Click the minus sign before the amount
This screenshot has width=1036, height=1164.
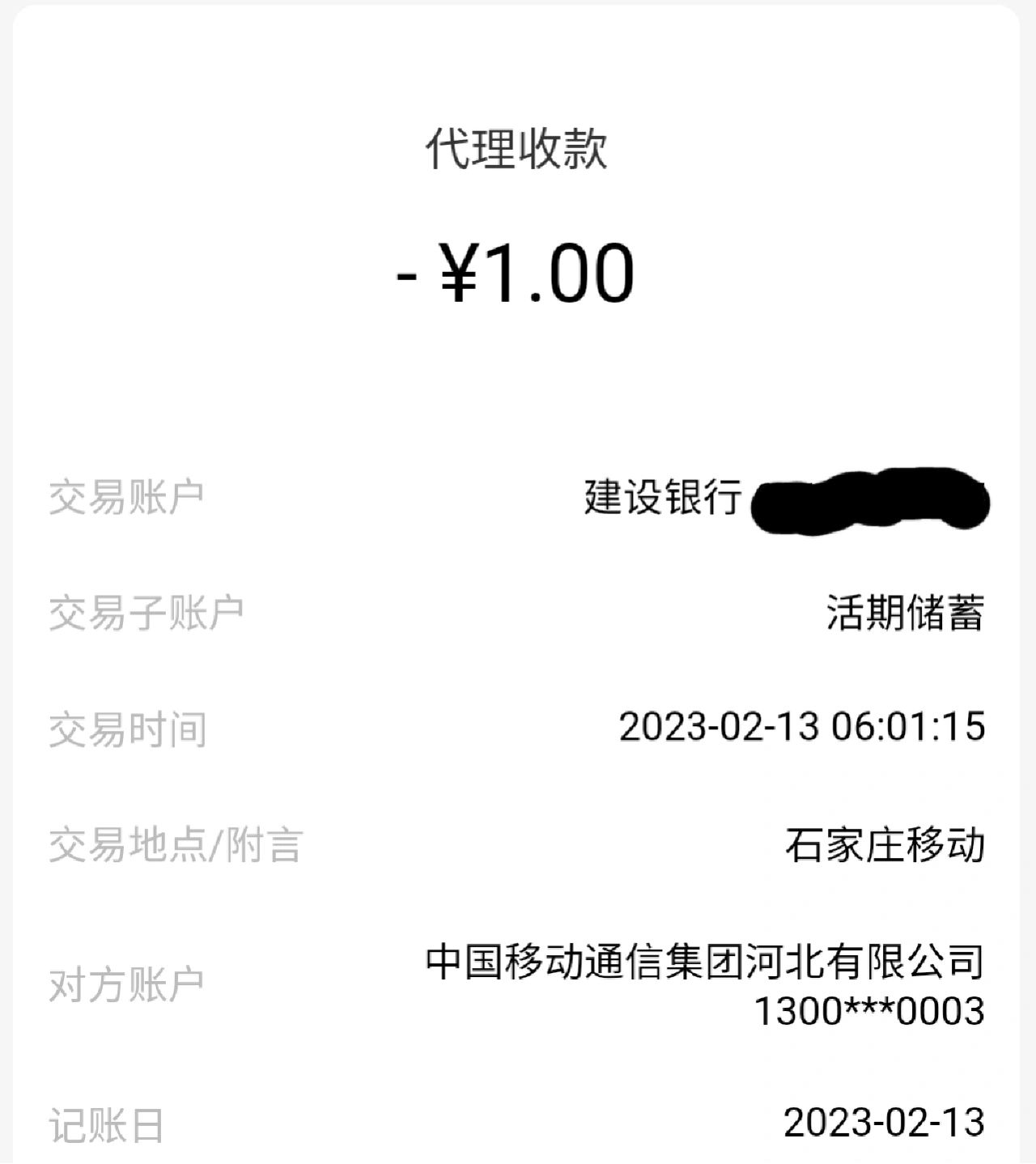[407, 275]
